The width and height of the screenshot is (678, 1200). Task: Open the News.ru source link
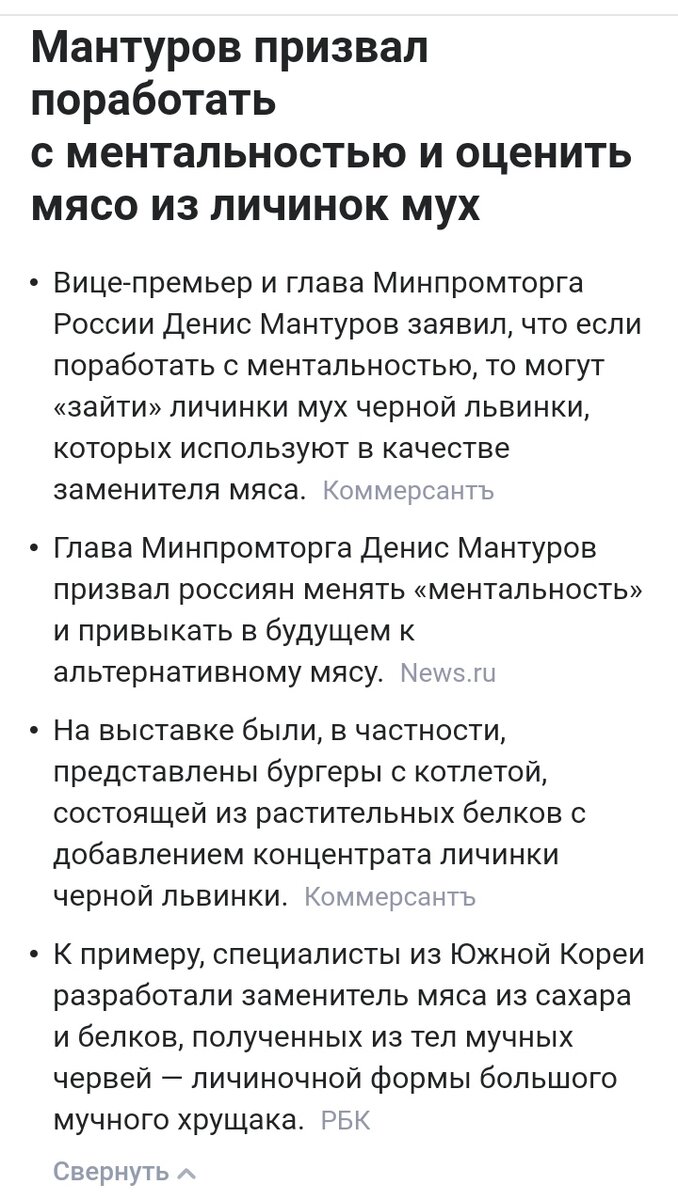447,673
